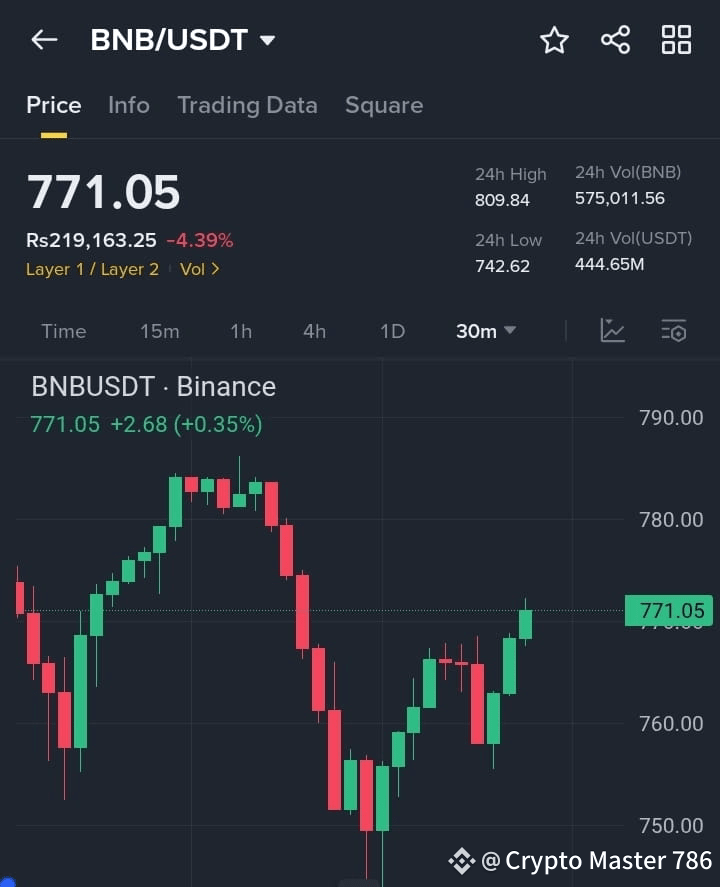This screenshot has height=887, width=720.
Task: Open the indicator settings icon
Action: coord(674,331)
